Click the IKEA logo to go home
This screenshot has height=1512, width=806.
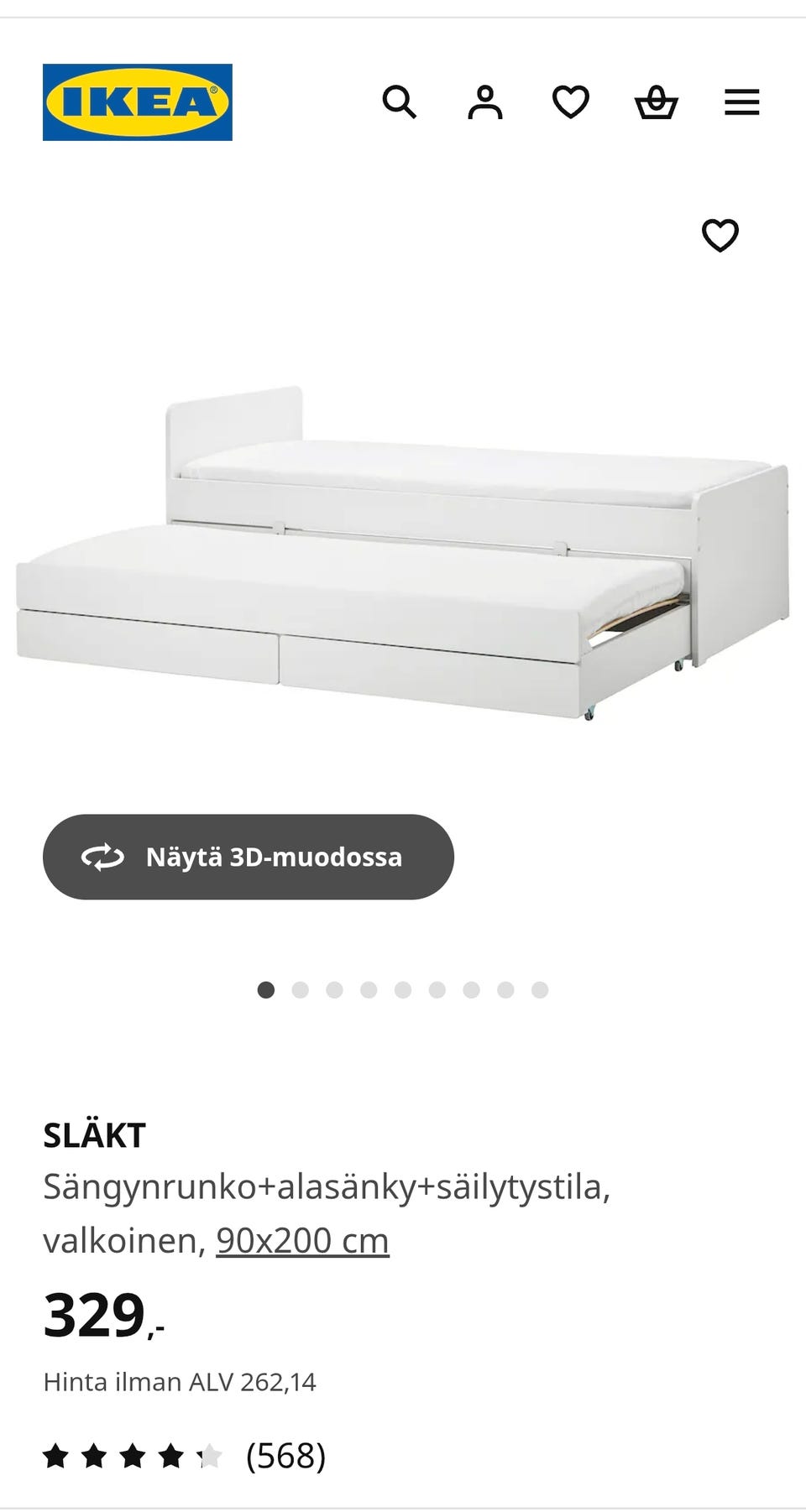(x=138, y=101)
